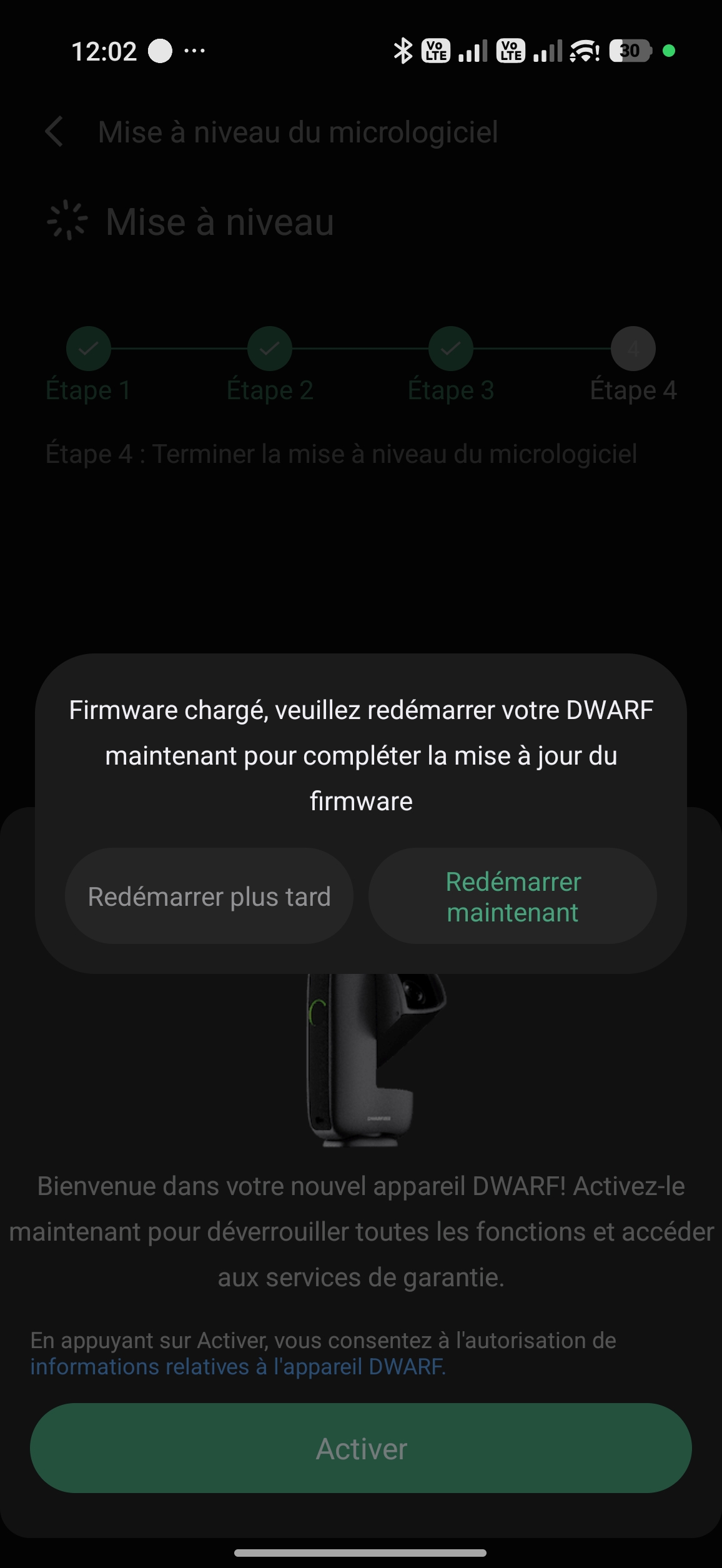Open the informations relatives à l'appareil DWARF link

(x=238, y=1367)
